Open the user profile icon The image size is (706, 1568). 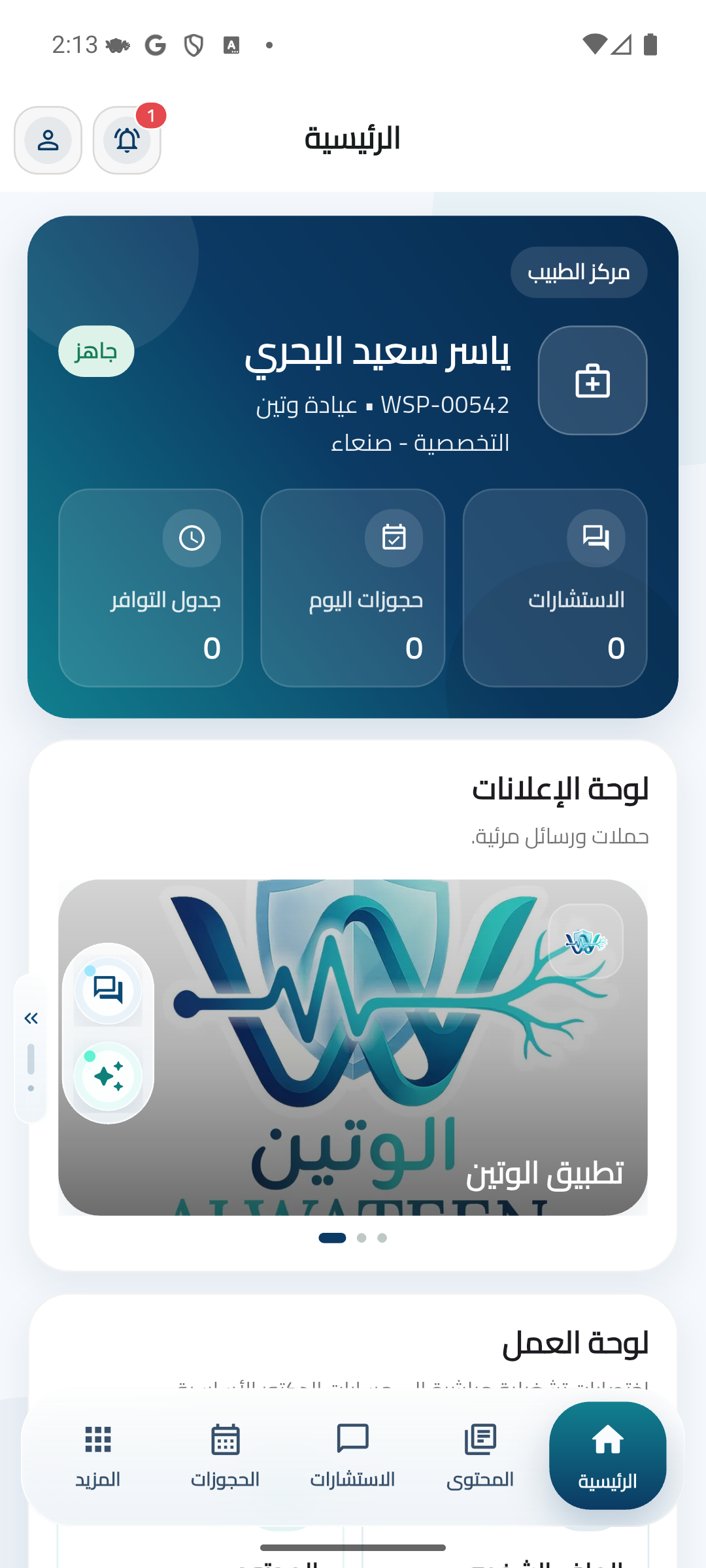[x=48, y=140]
